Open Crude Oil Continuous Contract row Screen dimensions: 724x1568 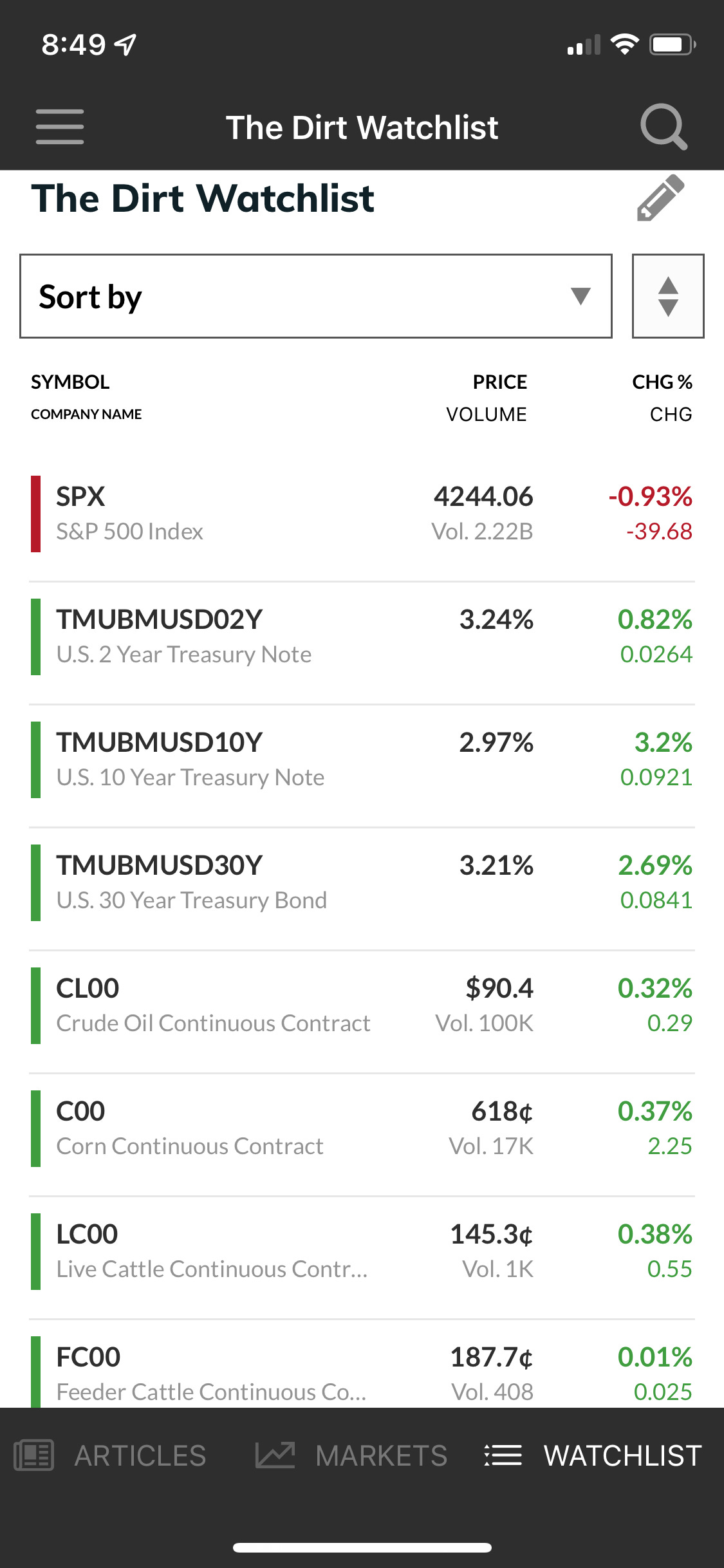362,1005
